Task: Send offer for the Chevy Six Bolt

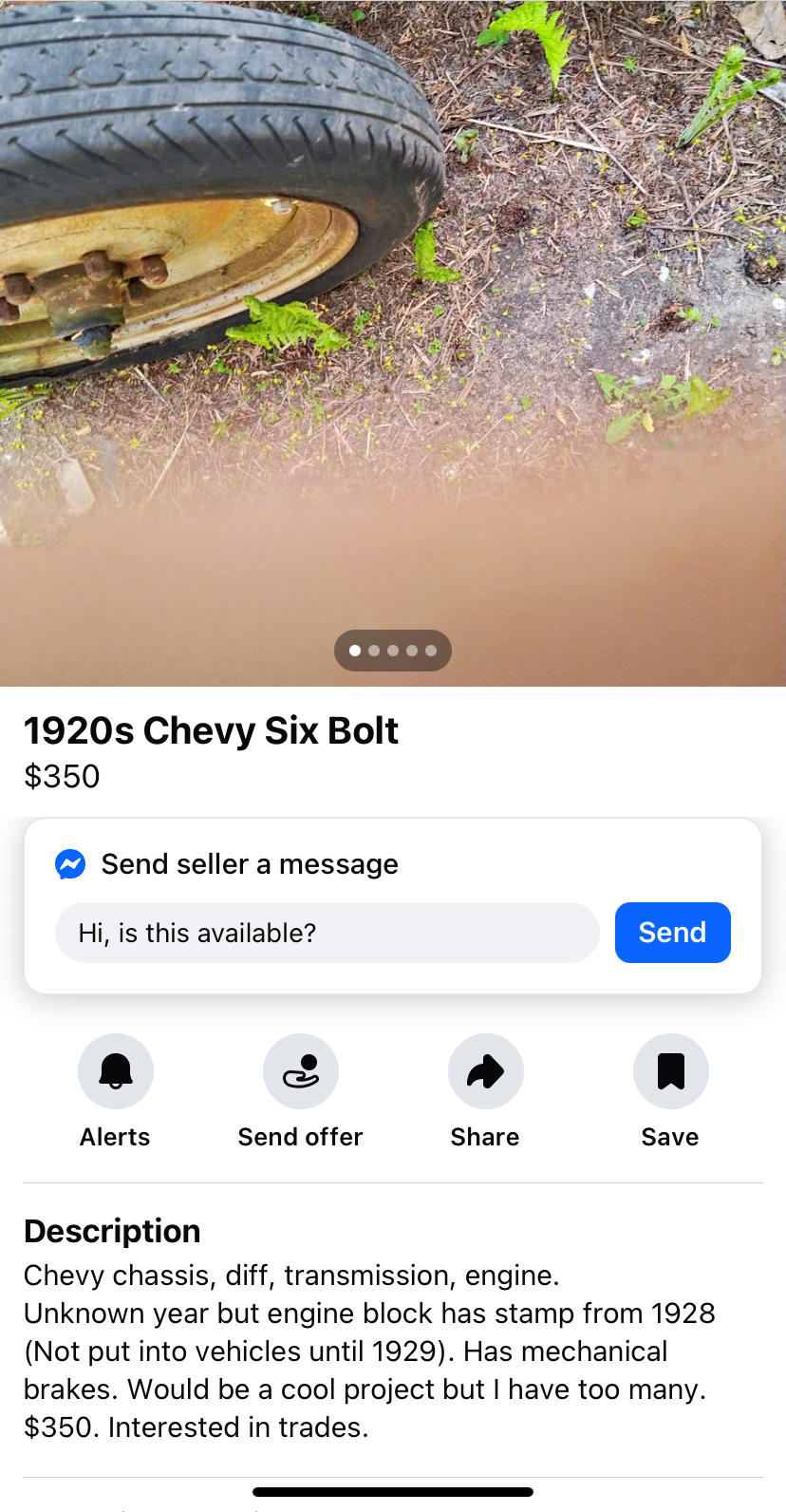Action: 300,1071
